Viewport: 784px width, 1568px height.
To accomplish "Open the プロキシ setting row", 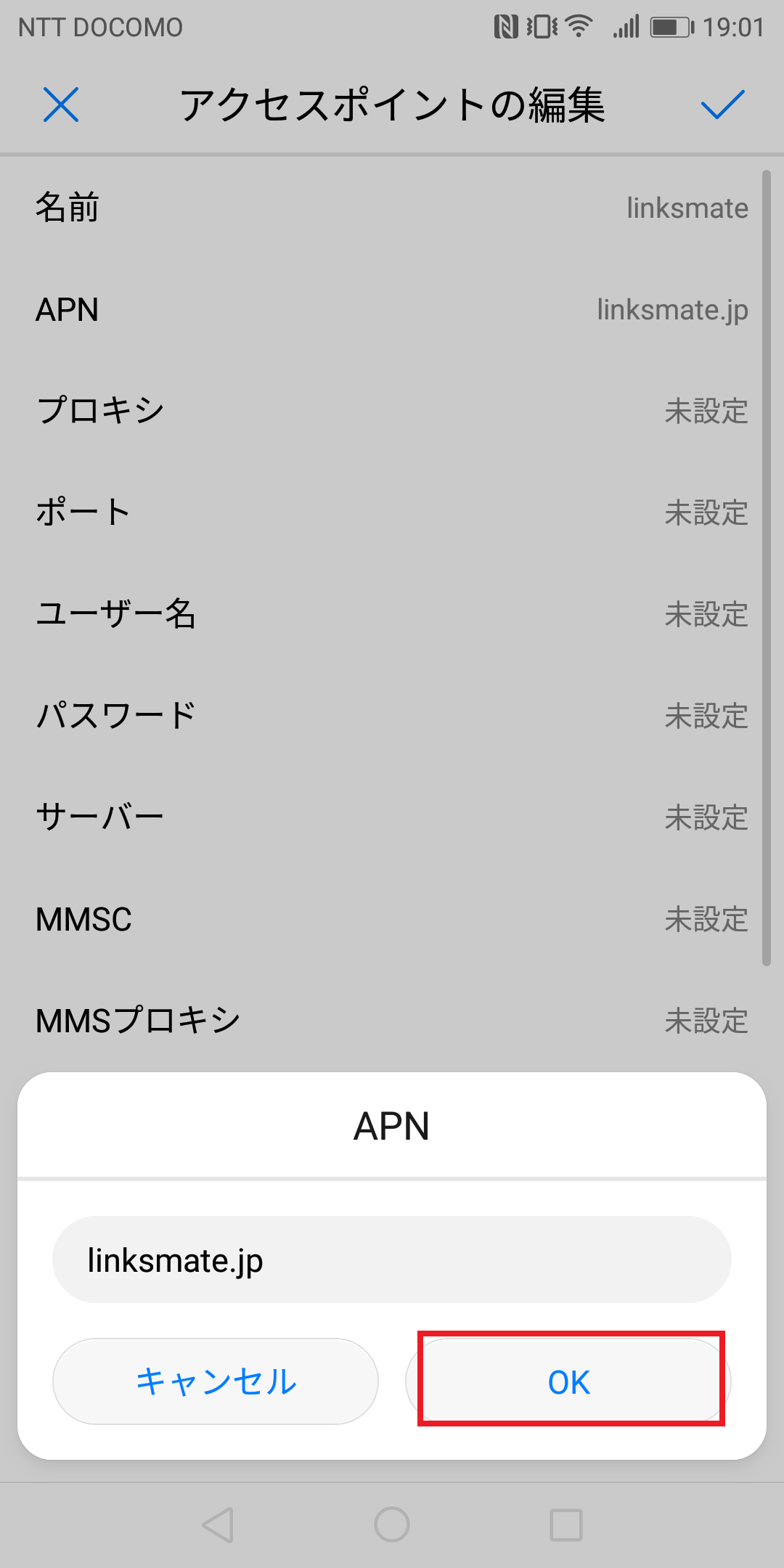I will pos(392,412).
